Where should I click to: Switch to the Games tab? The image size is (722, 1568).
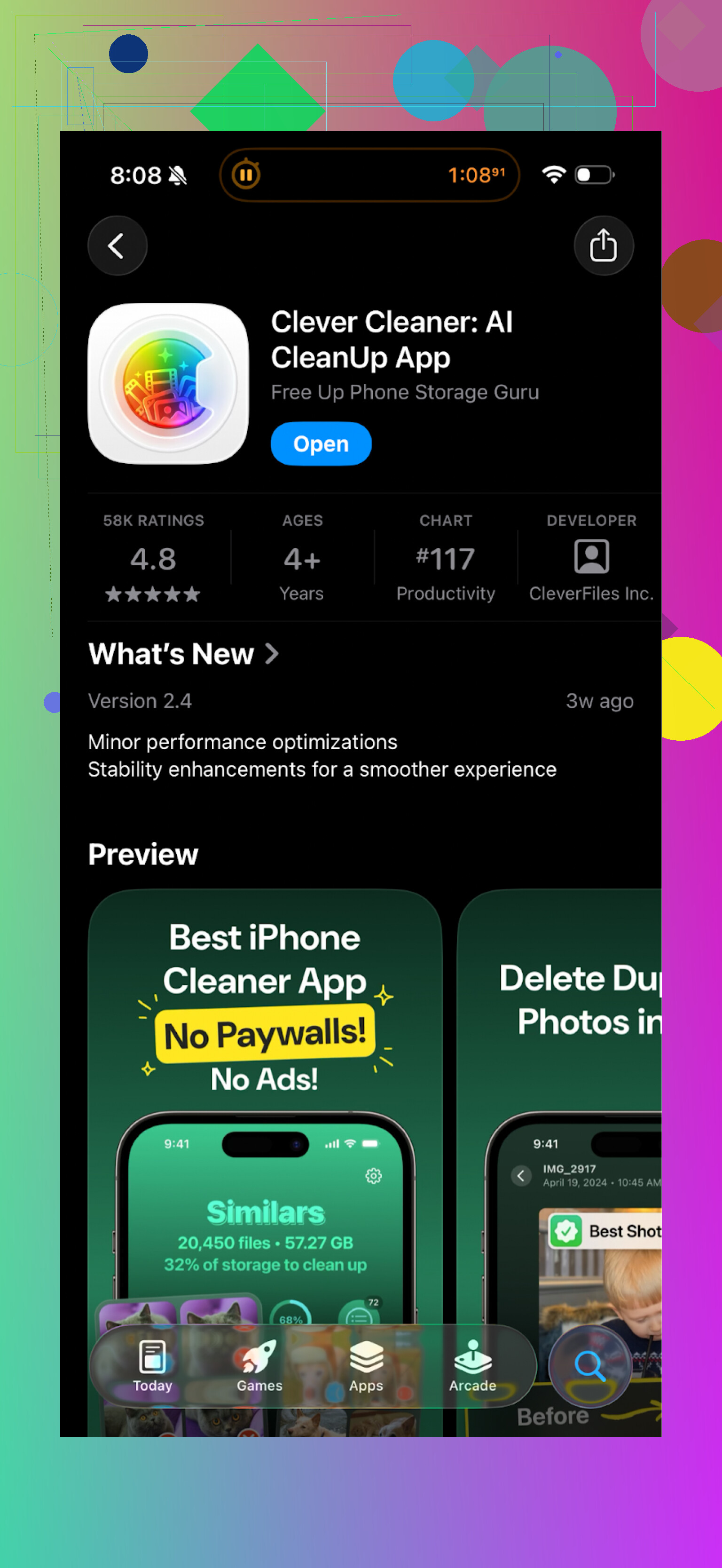tap(259, 1366)
